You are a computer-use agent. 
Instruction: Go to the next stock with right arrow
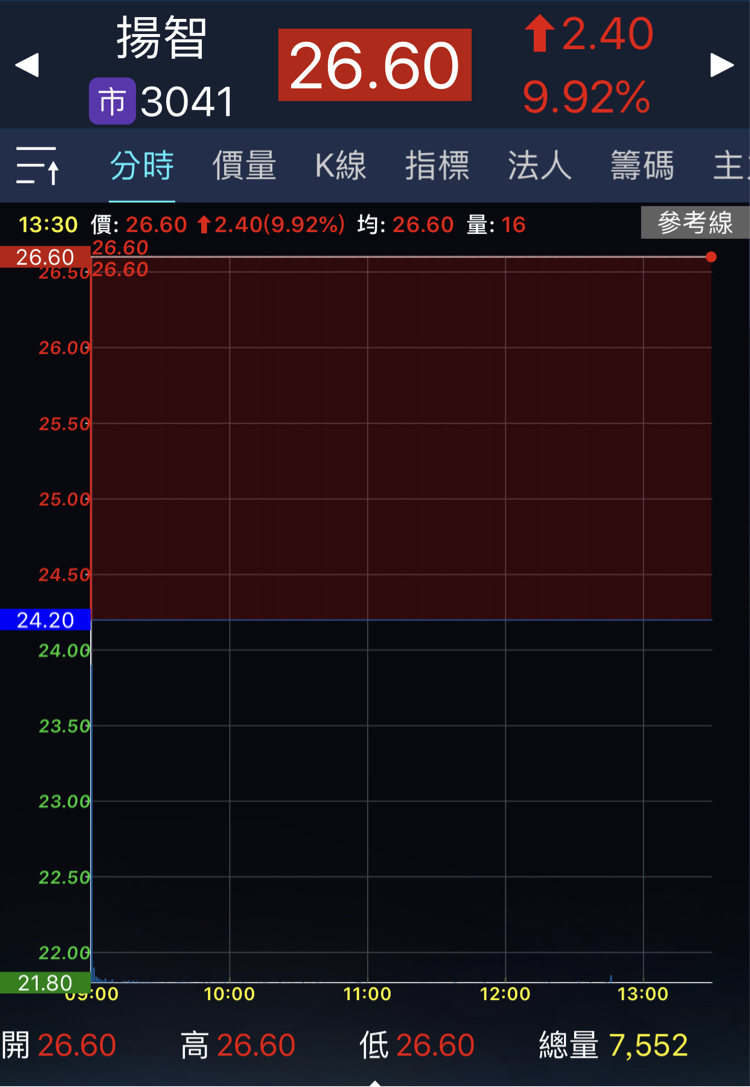click(x=722, y=66)
